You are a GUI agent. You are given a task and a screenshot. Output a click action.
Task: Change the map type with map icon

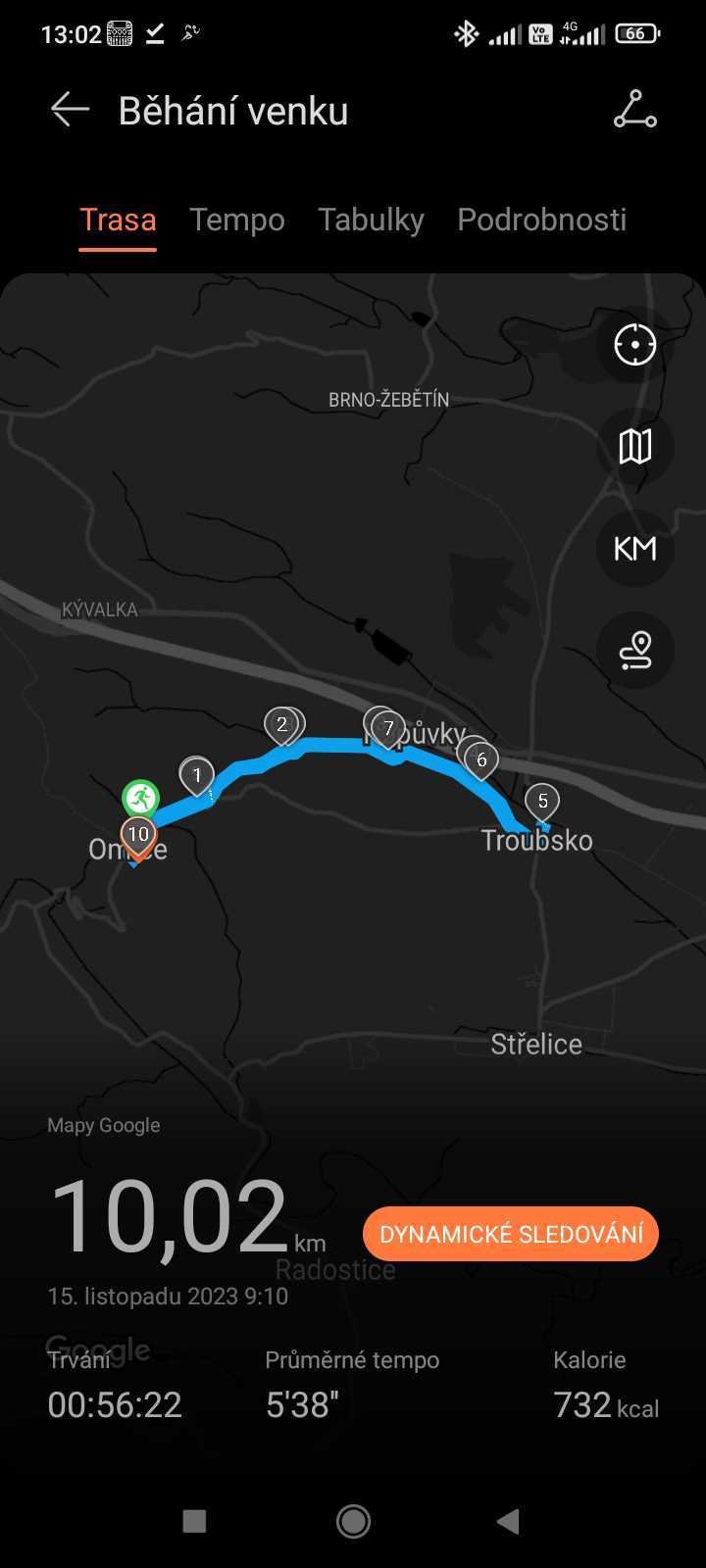point(635,447)
